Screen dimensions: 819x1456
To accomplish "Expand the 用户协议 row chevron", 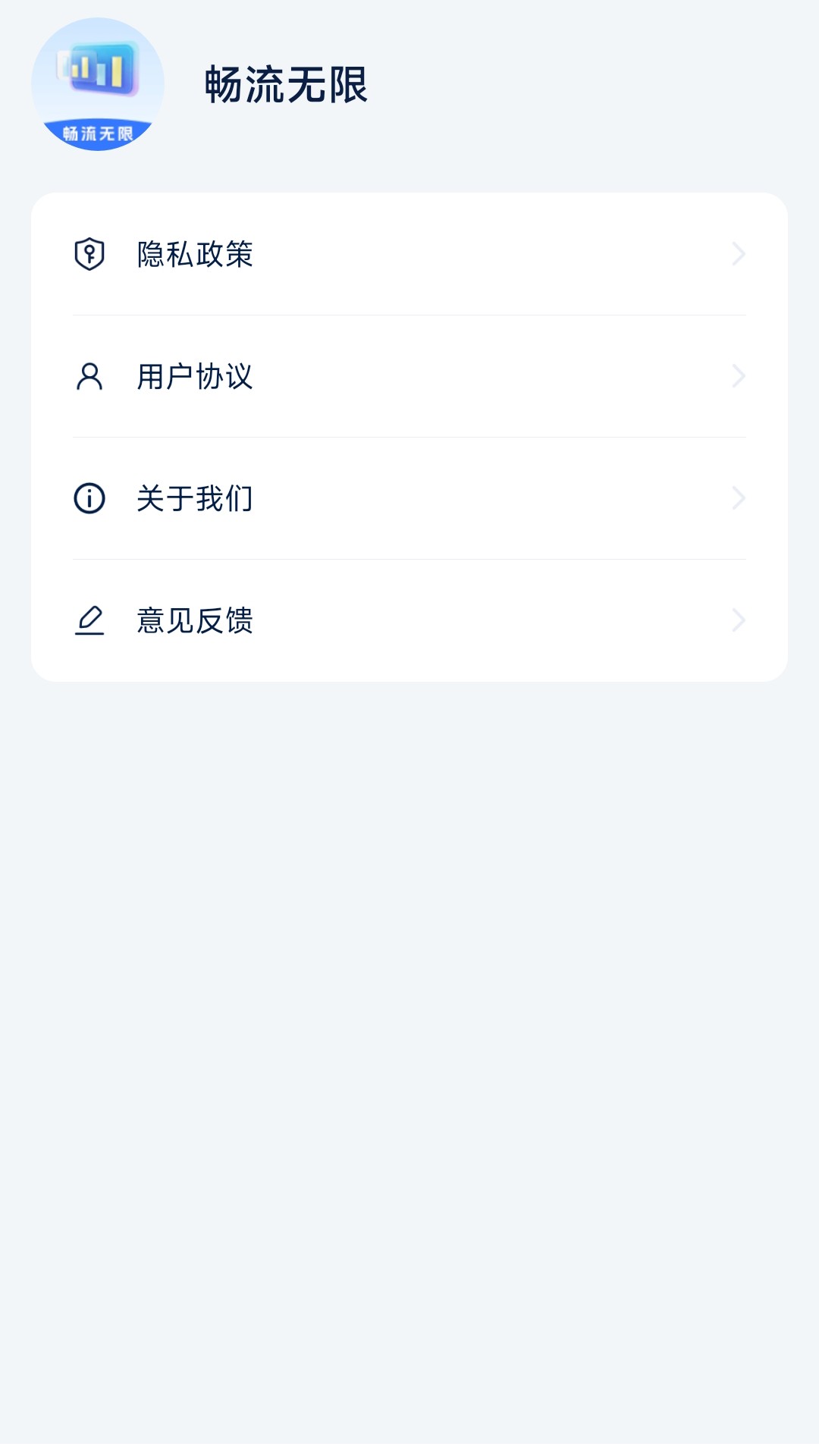I will click(739, 378).
